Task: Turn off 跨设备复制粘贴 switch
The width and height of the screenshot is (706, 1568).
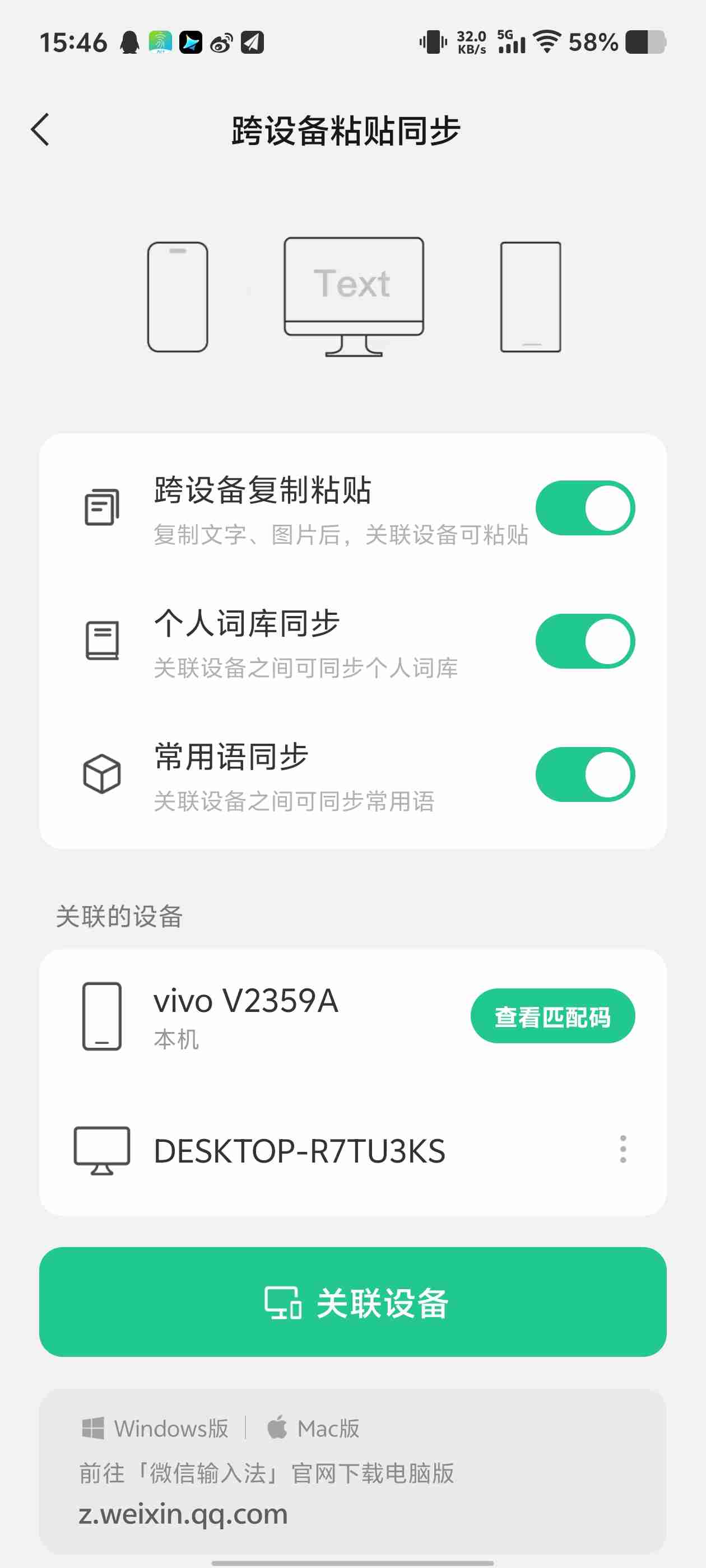Action: 585,508
